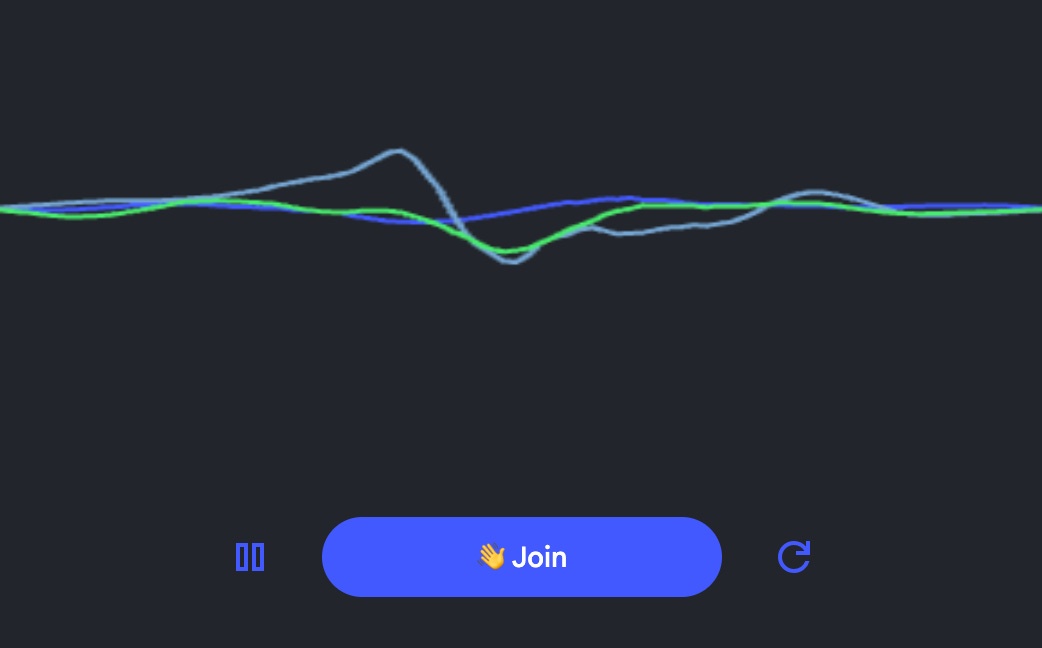Image resolution: width=1042 pixels, height=648 pixels.
Task: Tap the Join button
Action: [521, 557]
